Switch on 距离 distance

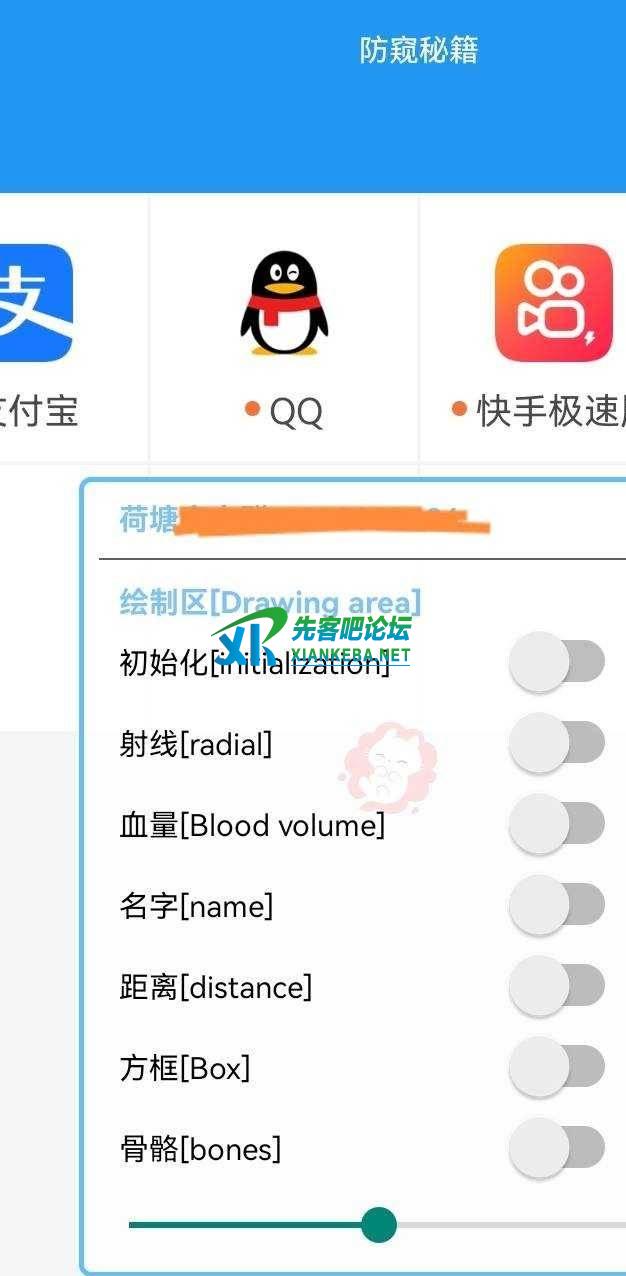coord(557,986)
